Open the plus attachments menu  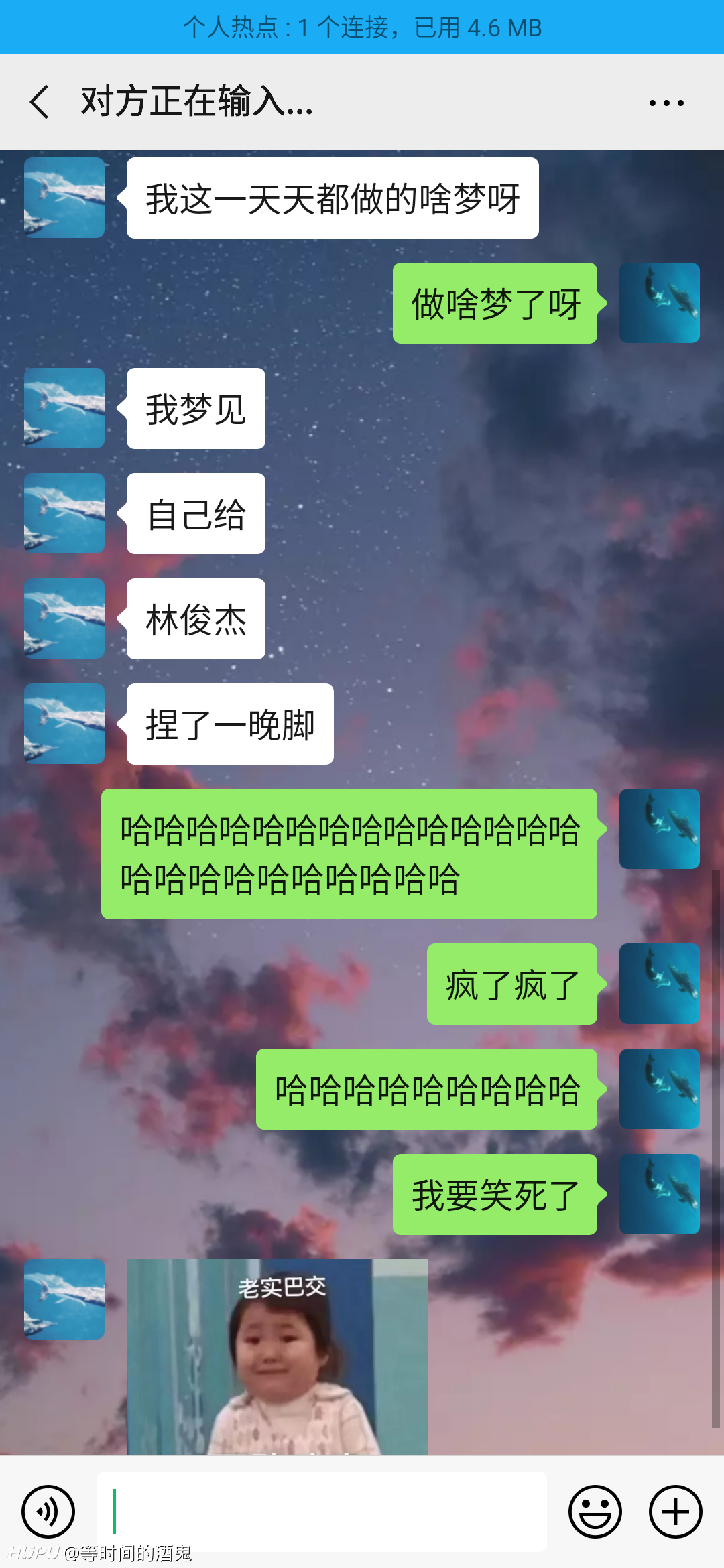676,1512
